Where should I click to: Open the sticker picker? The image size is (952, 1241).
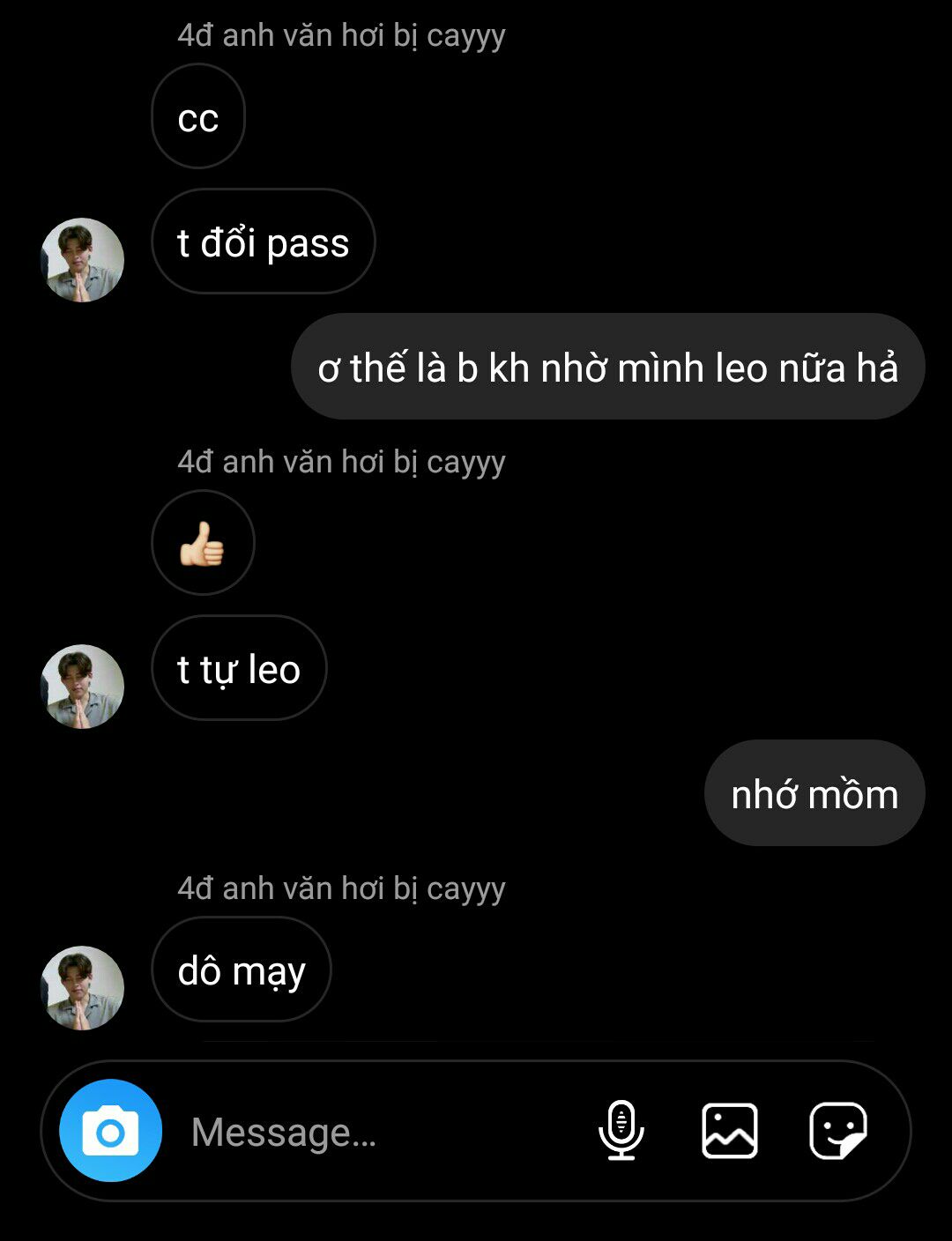click(x=837, y=1131)
